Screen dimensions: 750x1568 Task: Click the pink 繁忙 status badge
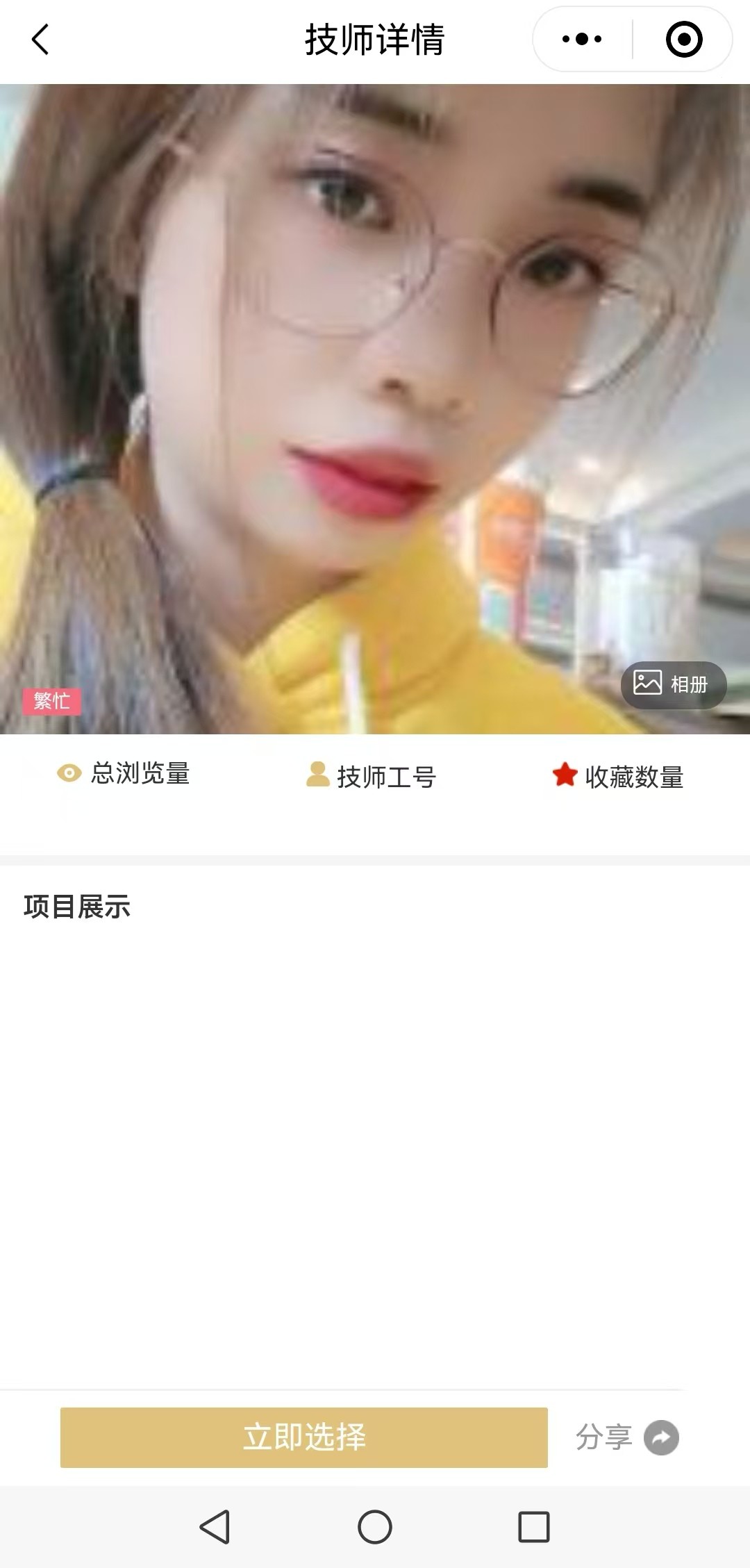[53, 702]
